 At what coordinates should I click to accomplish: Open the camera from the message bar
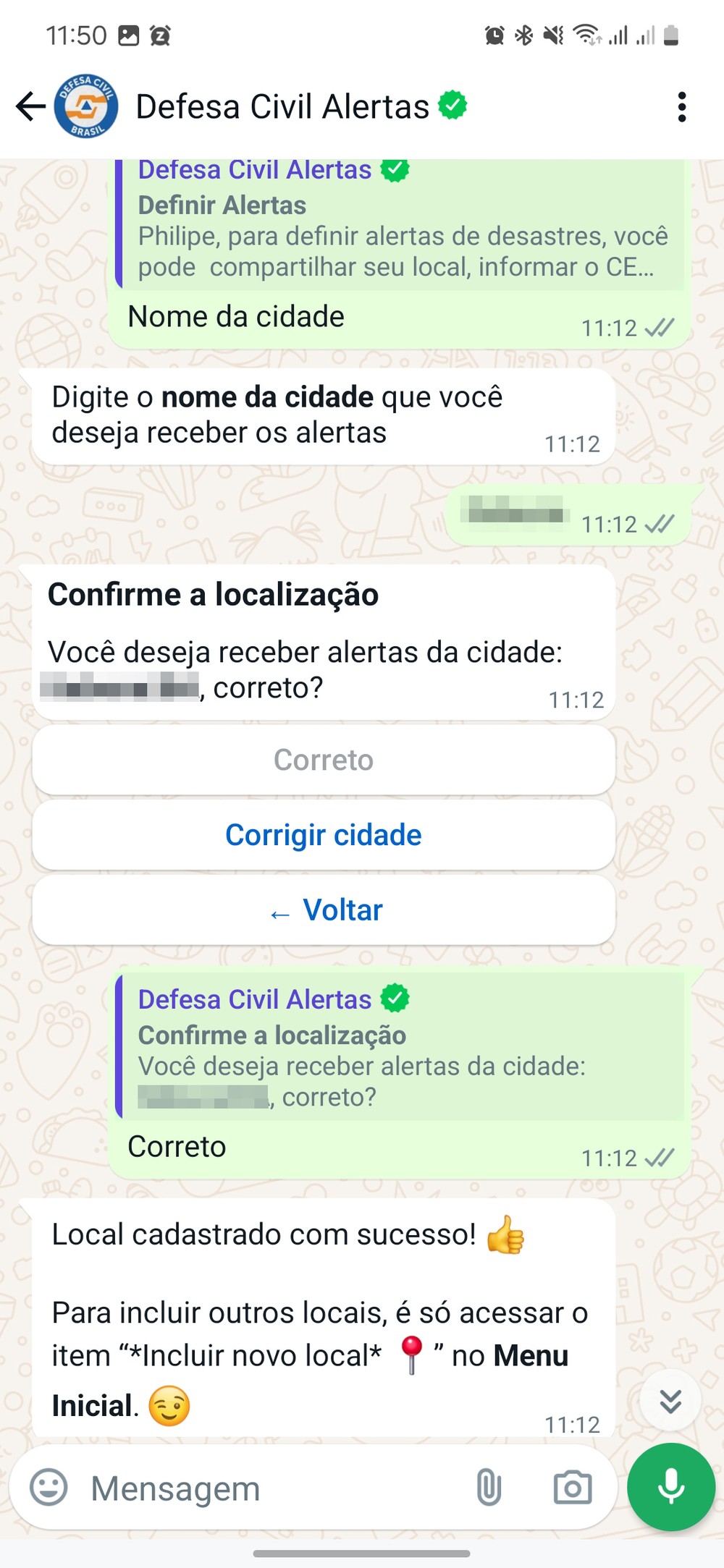[572, 1488]
